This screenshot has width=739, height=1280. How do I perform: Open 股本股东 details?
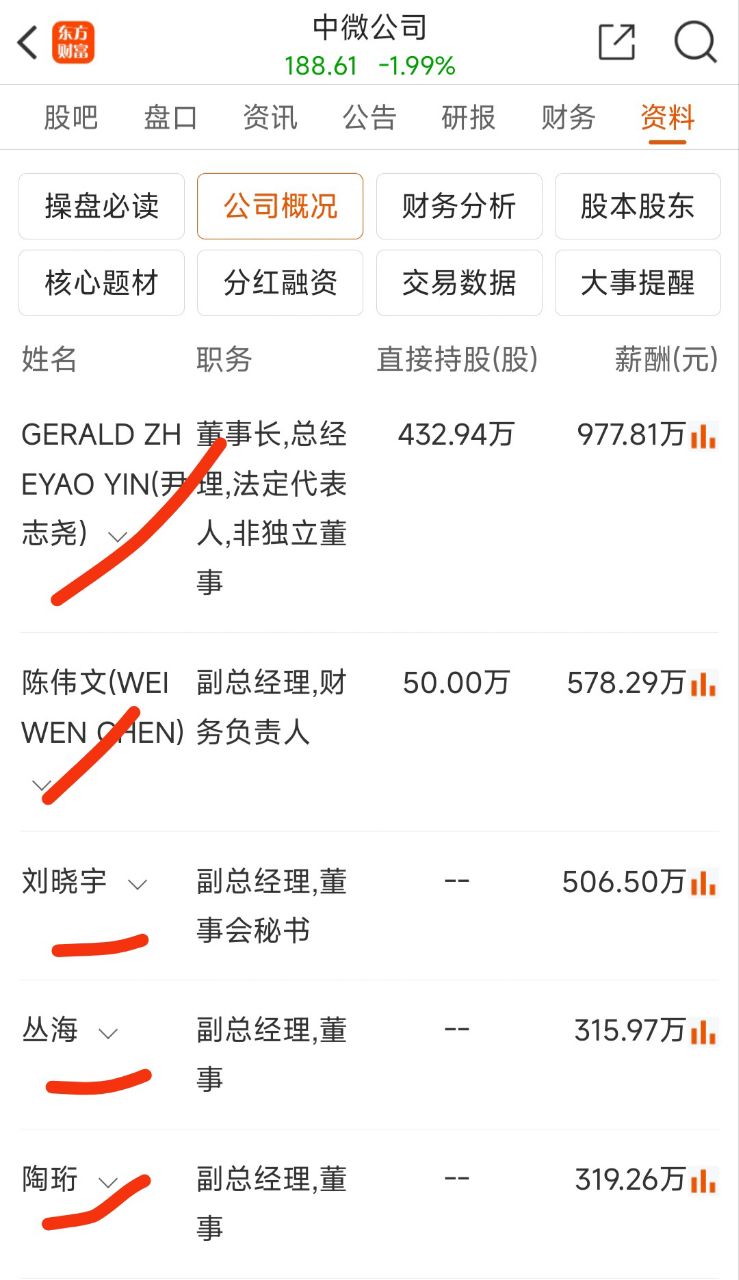pyautogui.click(x=637, y=207)
